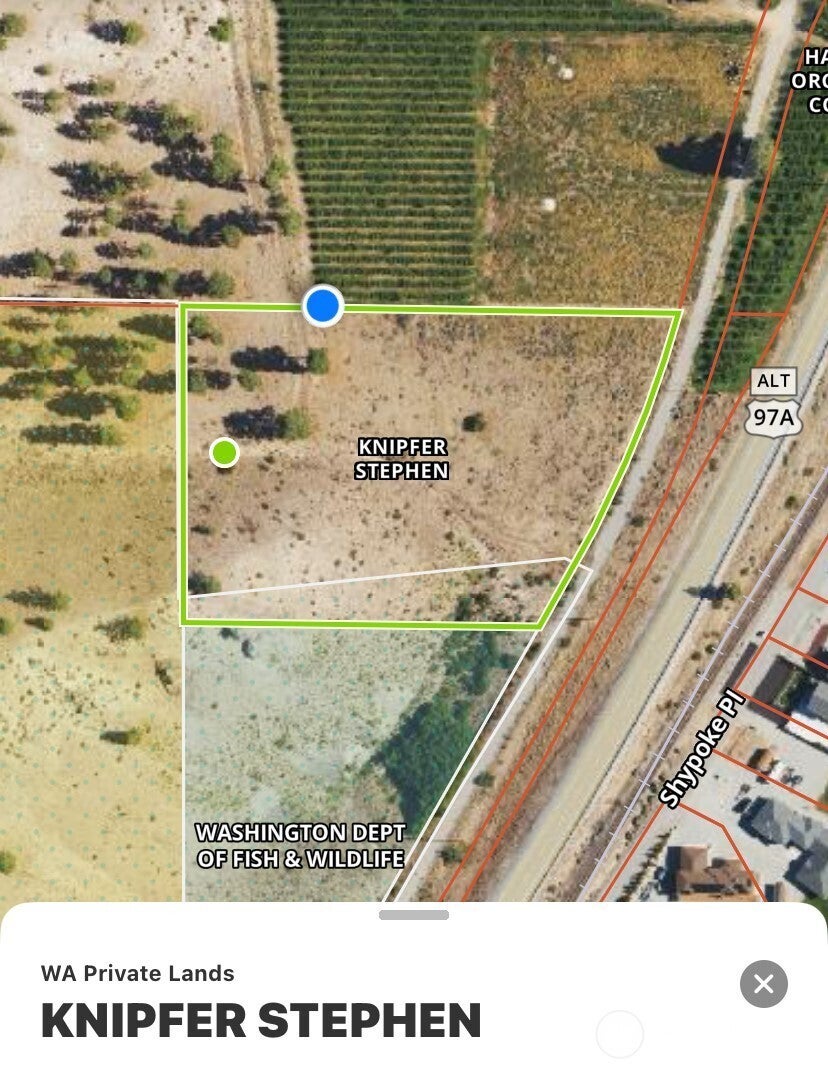Tap the blue location dot on the boundary
Screen dimensions: 828x1071
323,305
